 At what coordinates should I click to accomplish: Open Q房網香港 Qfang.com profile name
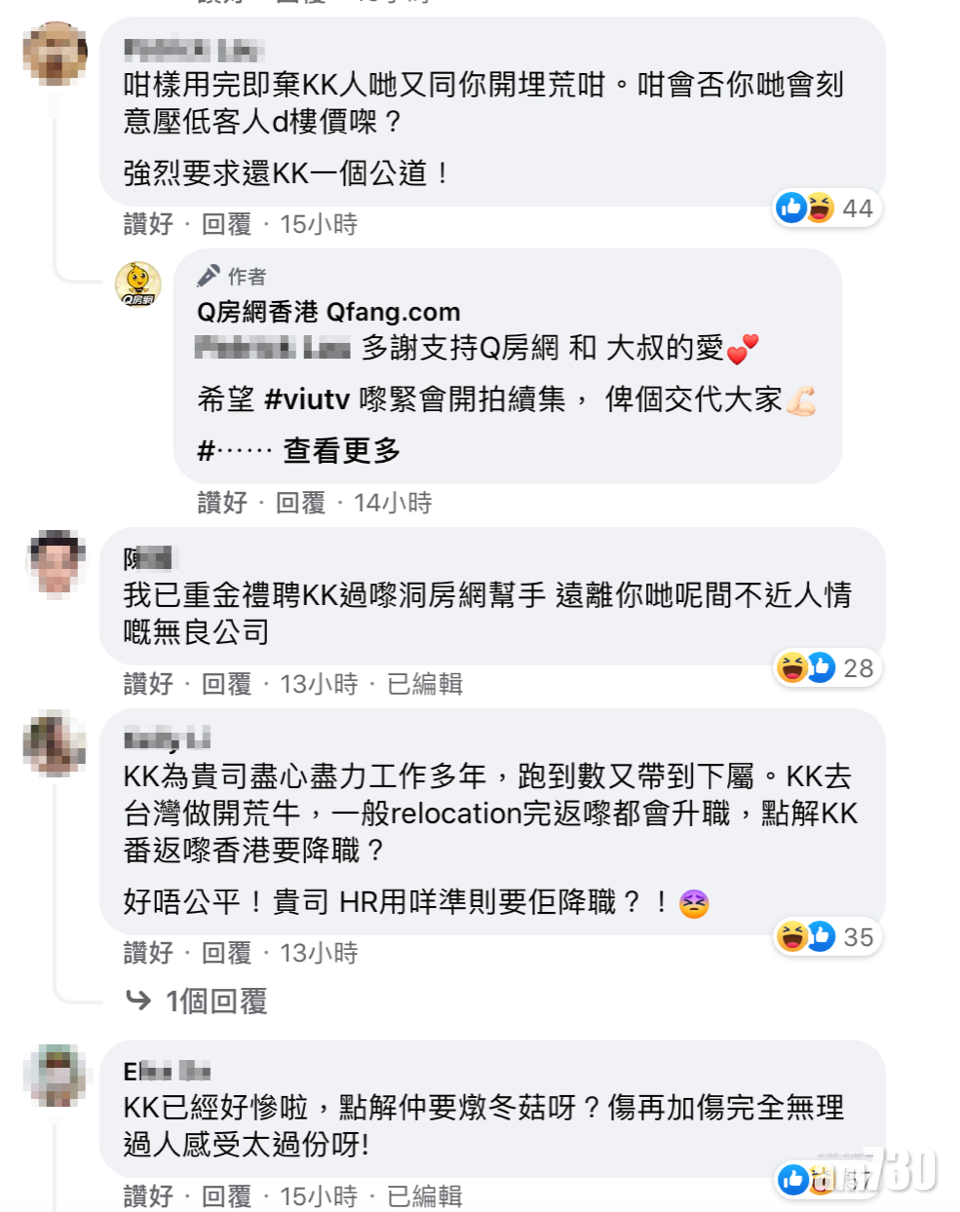[x=328, y=311]
